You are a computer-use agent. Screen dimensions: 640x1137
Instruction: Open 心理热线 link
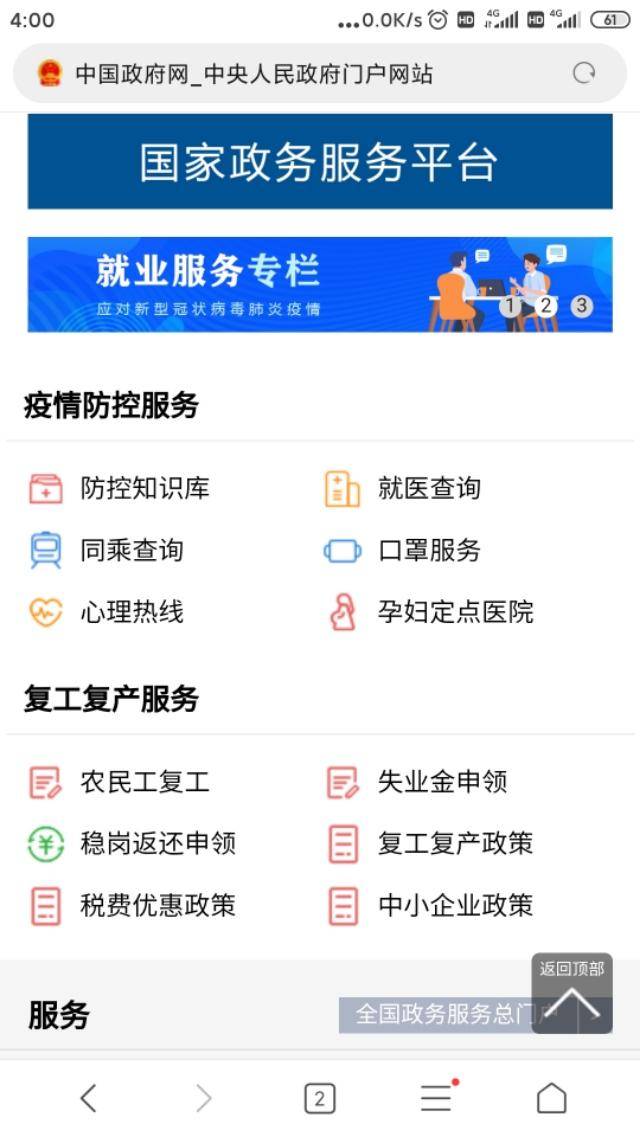[131, 613]
